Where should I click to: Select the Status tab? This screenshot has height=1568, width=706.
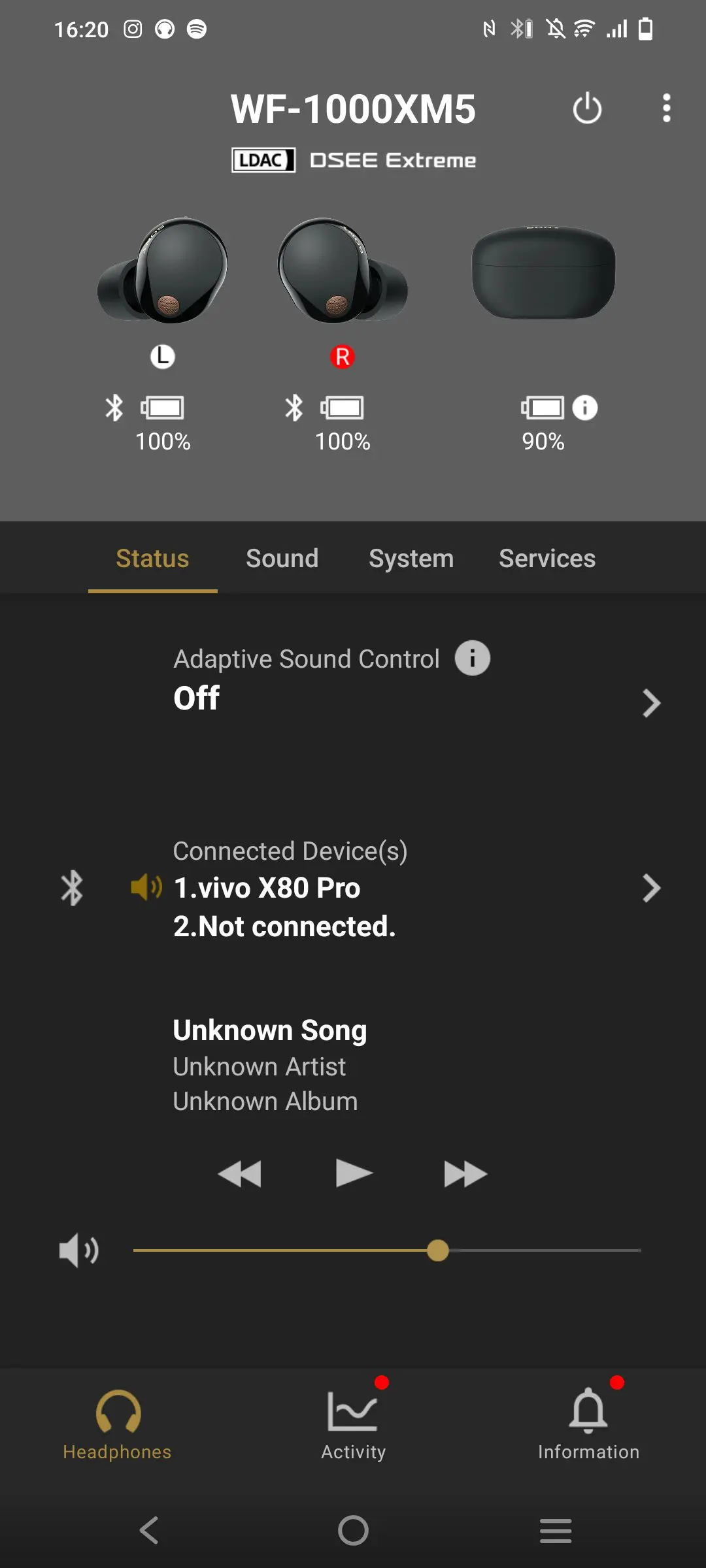click(x=152, y=559)
